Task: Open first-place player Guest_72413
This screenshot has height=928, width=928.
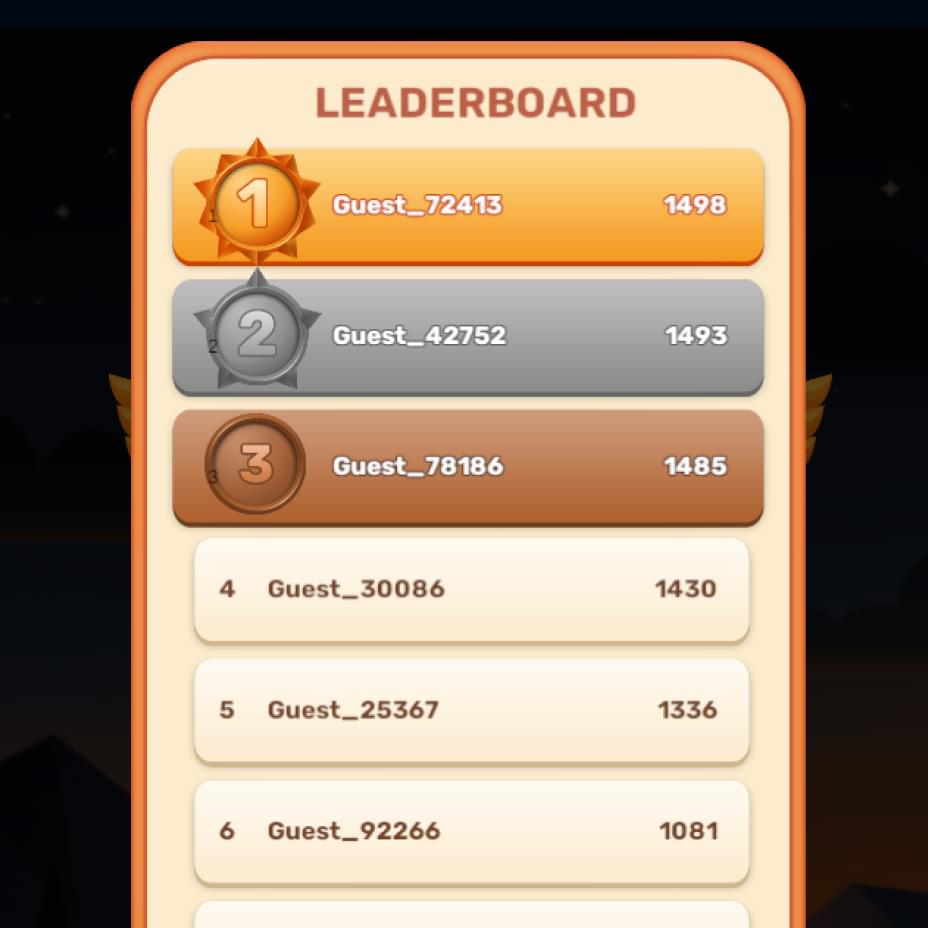Action: 468,206
